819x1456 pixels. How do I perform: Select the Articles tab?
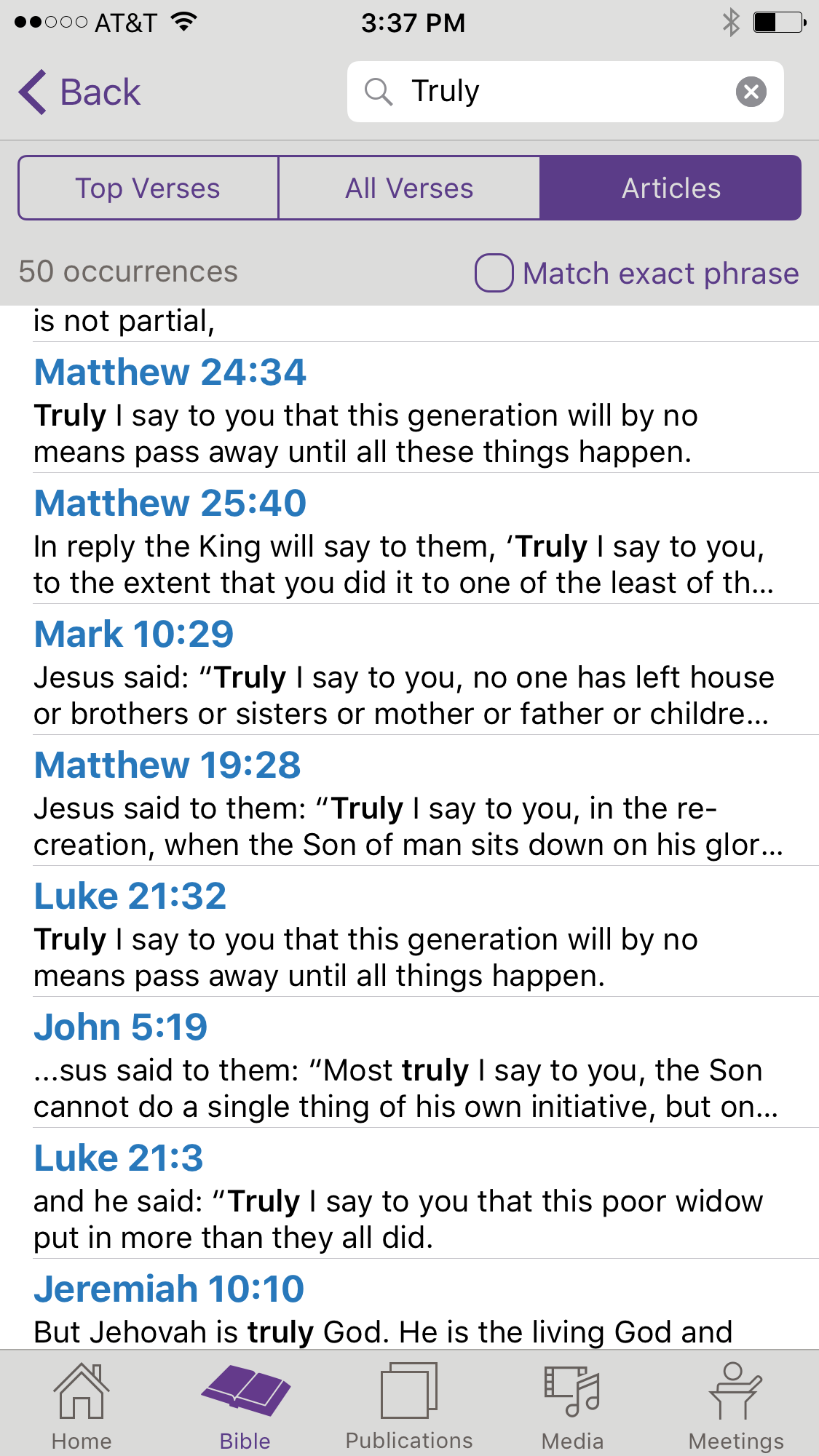point(670,188)
